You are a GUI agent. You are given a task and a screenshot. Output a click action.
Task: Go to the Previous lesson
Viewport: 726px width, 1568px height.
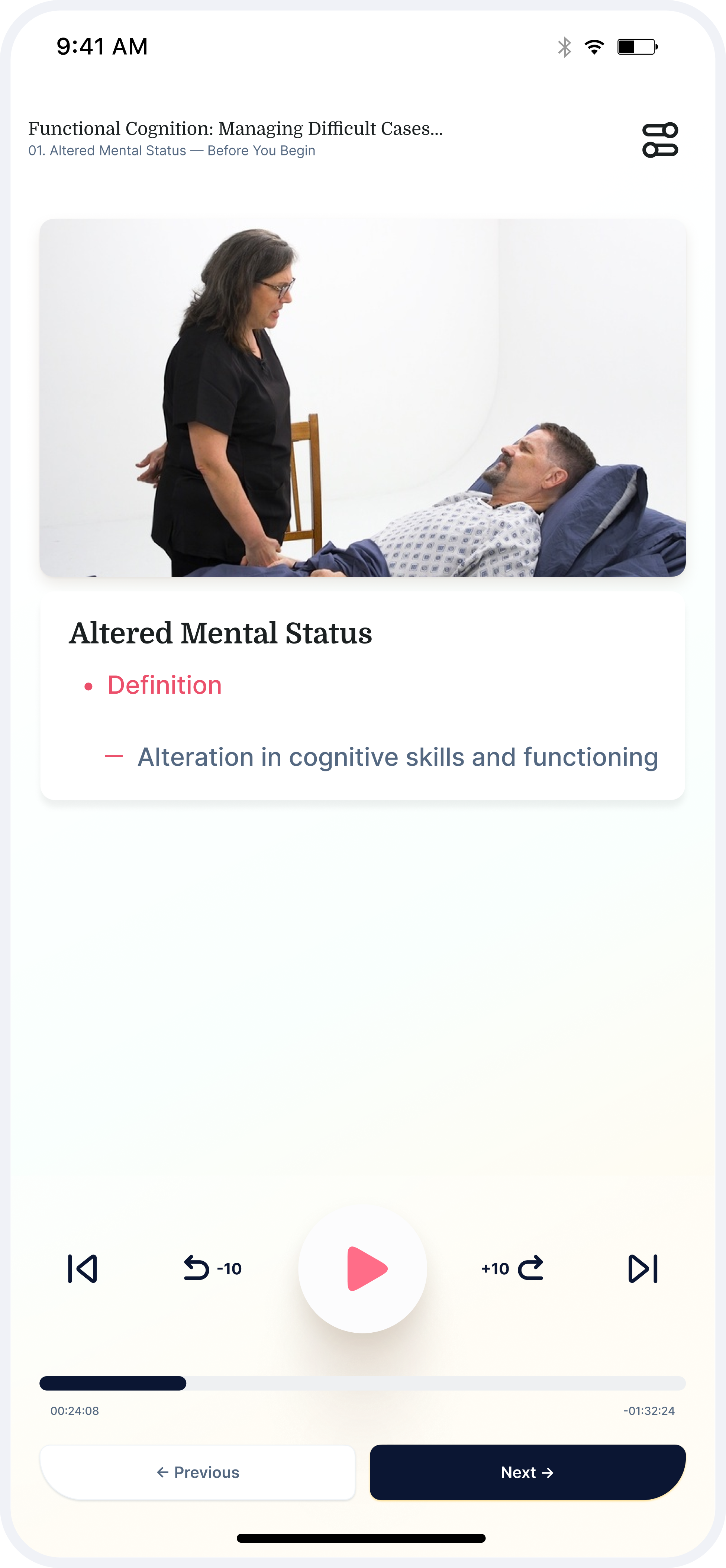tap(197, 1472)
